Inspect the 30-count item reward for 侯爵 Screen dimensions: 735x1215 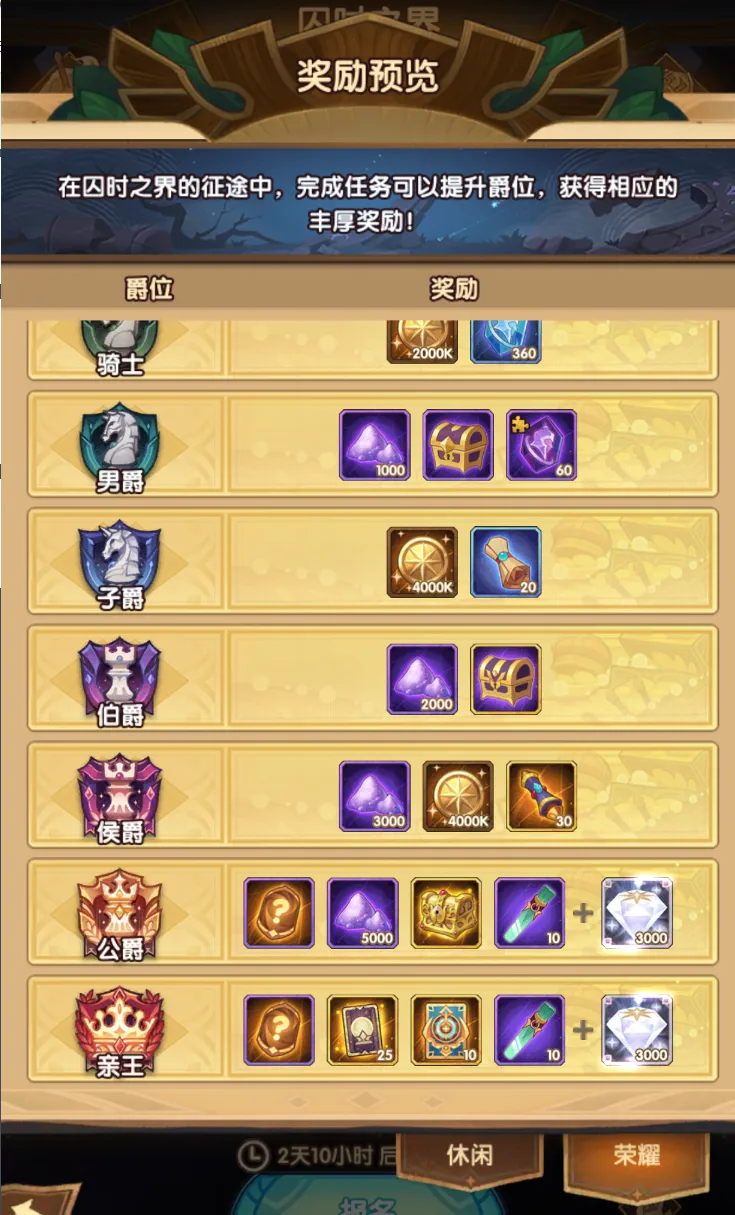(541, 796)
